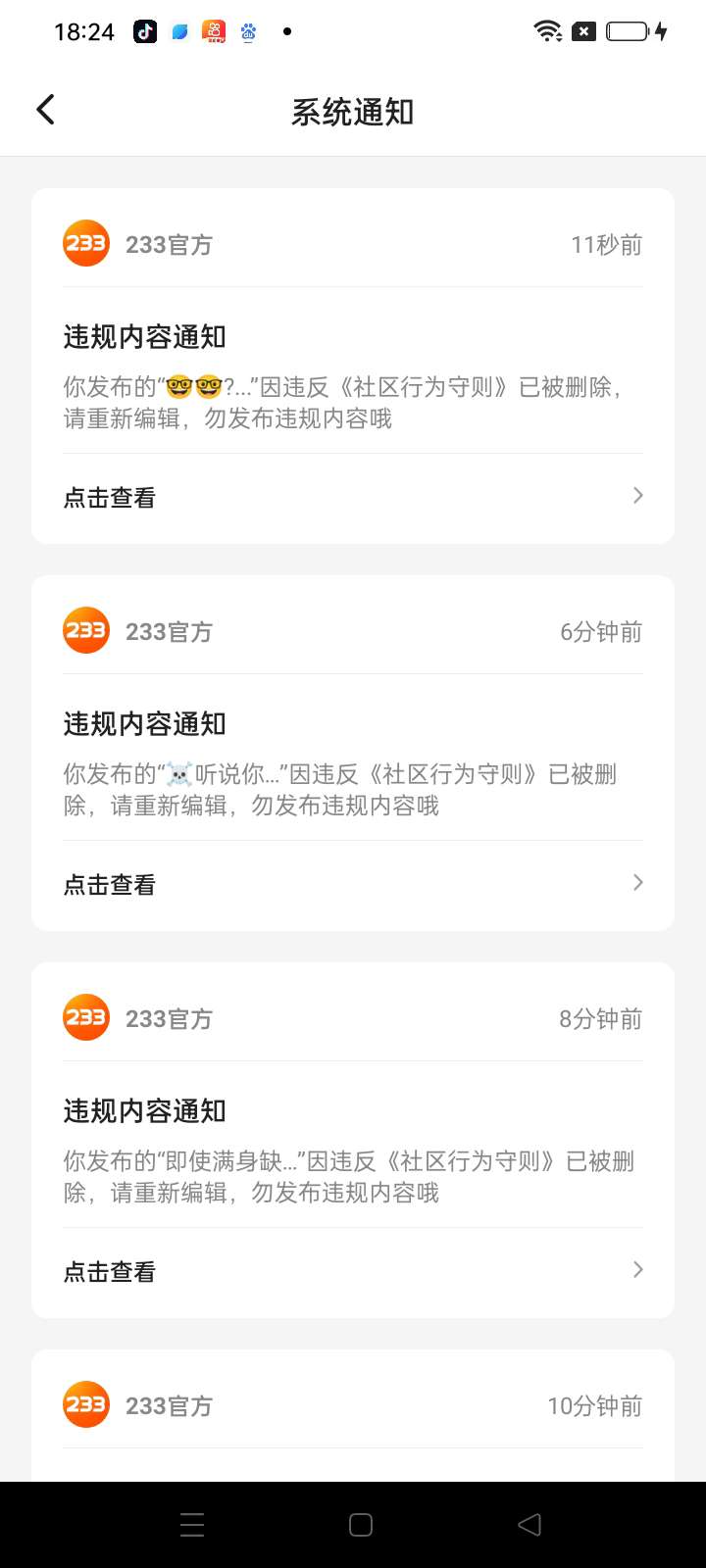Open 点击查看 in the 8分钟前 notice

pos(353,1272)
